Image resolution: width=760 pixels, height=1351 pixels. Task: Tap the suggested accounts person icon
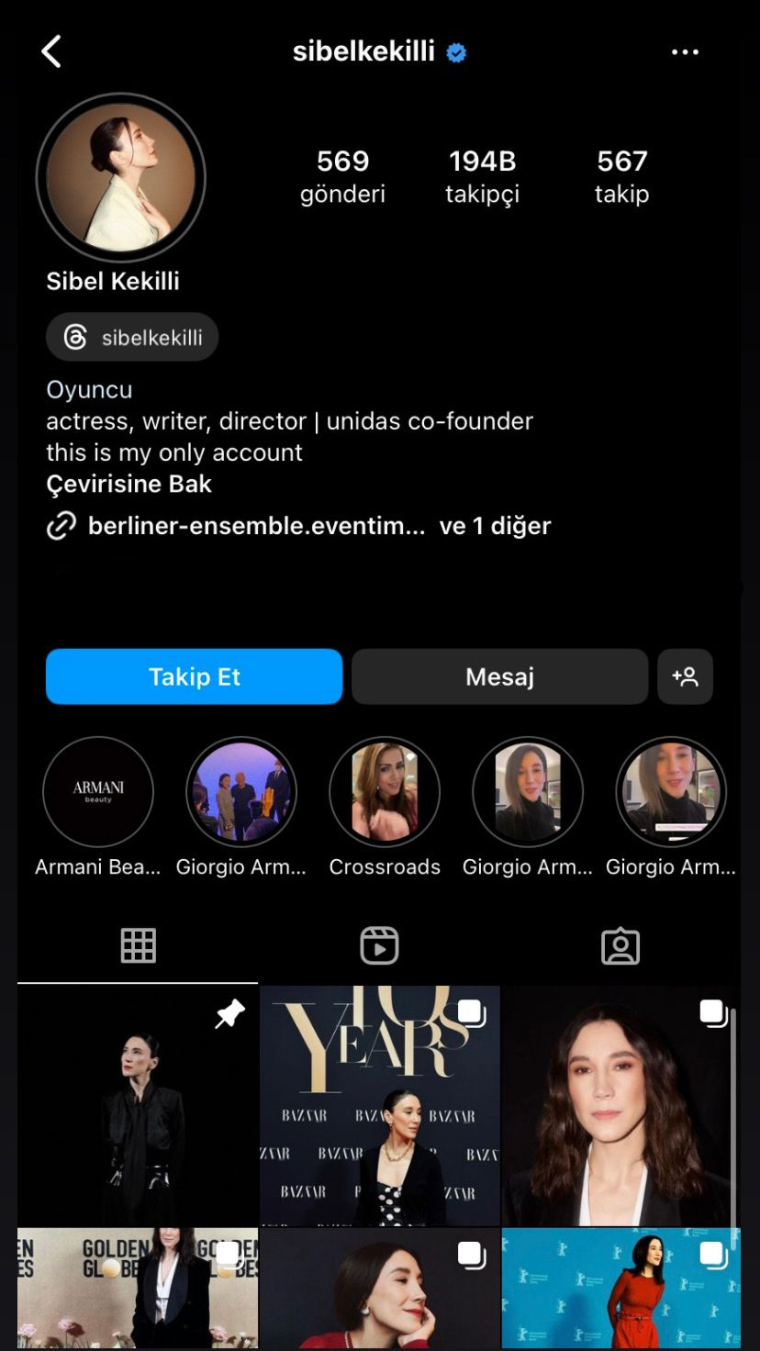tap(685, 676)
